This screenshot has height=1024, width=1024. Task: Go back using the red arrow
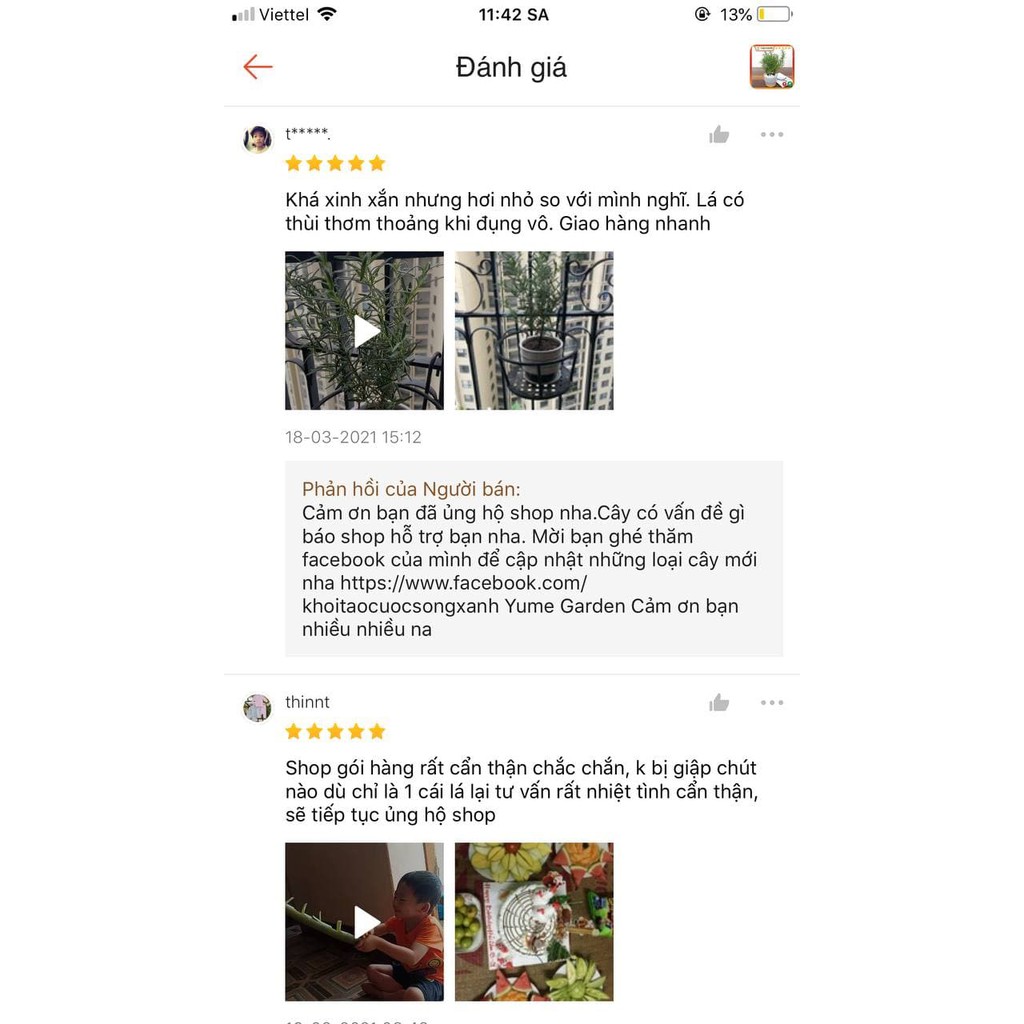pyautogui.click(x=258, y=67)
